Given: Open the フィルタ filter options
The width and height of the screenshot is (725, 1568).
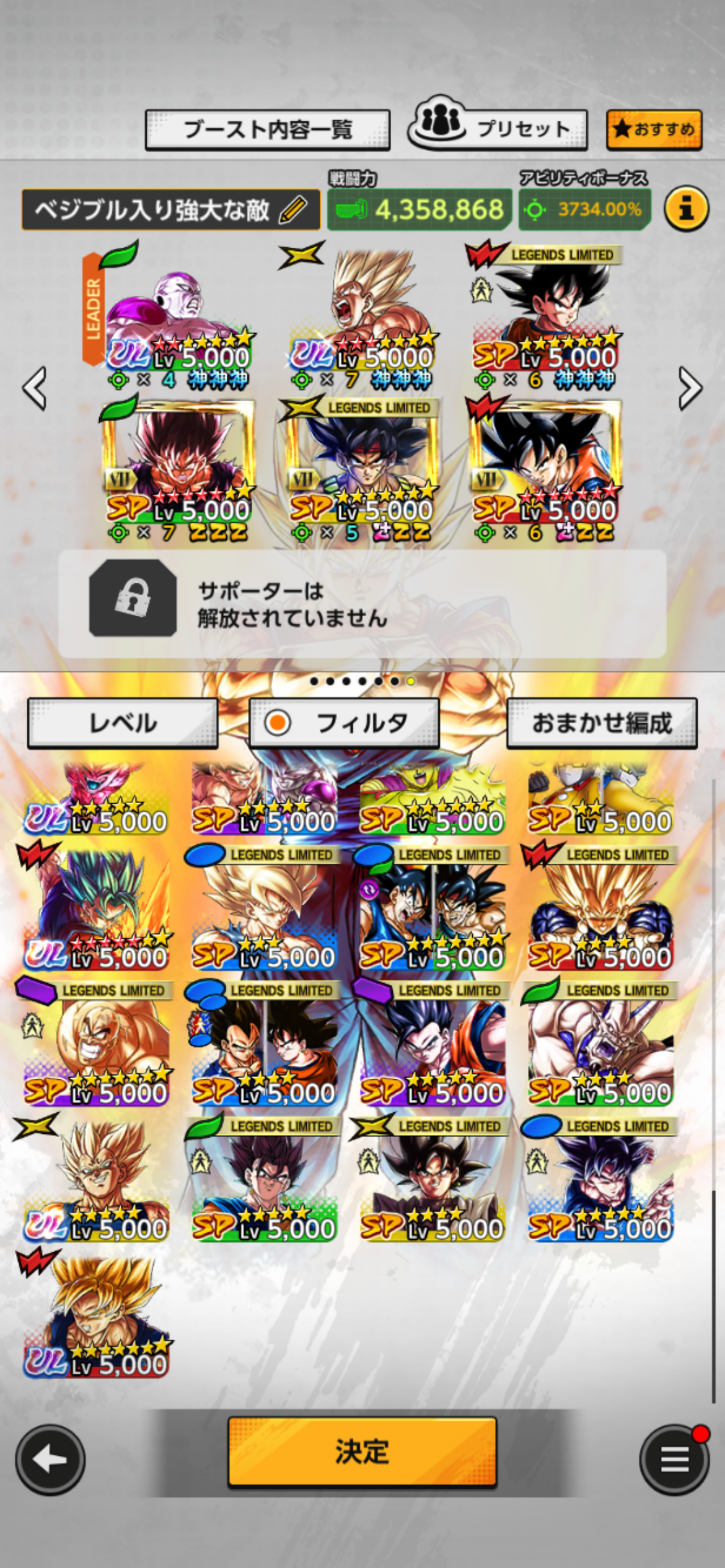Looking at the screenshot, I should click(344, 723).
